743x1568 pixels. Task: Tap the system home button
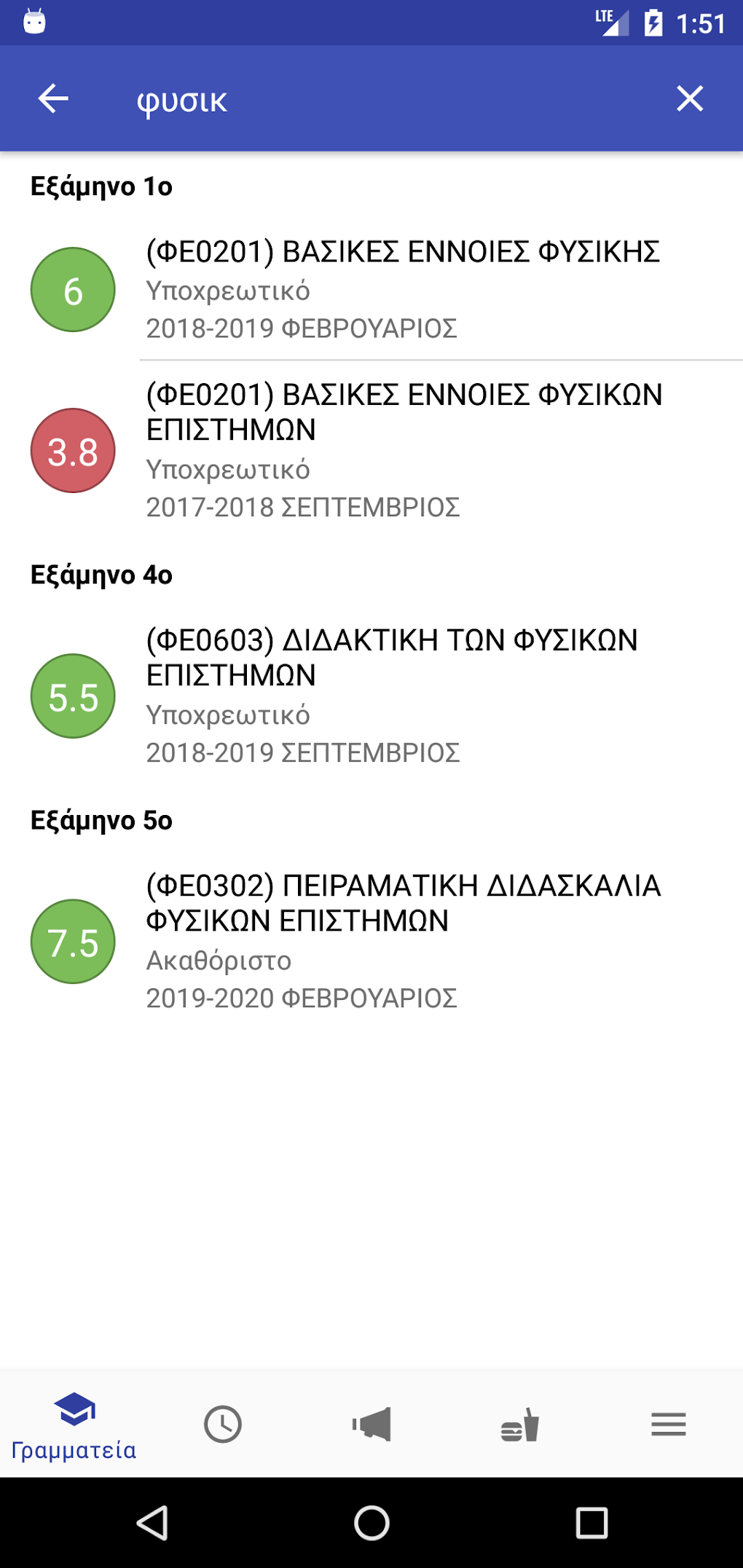371,1523
